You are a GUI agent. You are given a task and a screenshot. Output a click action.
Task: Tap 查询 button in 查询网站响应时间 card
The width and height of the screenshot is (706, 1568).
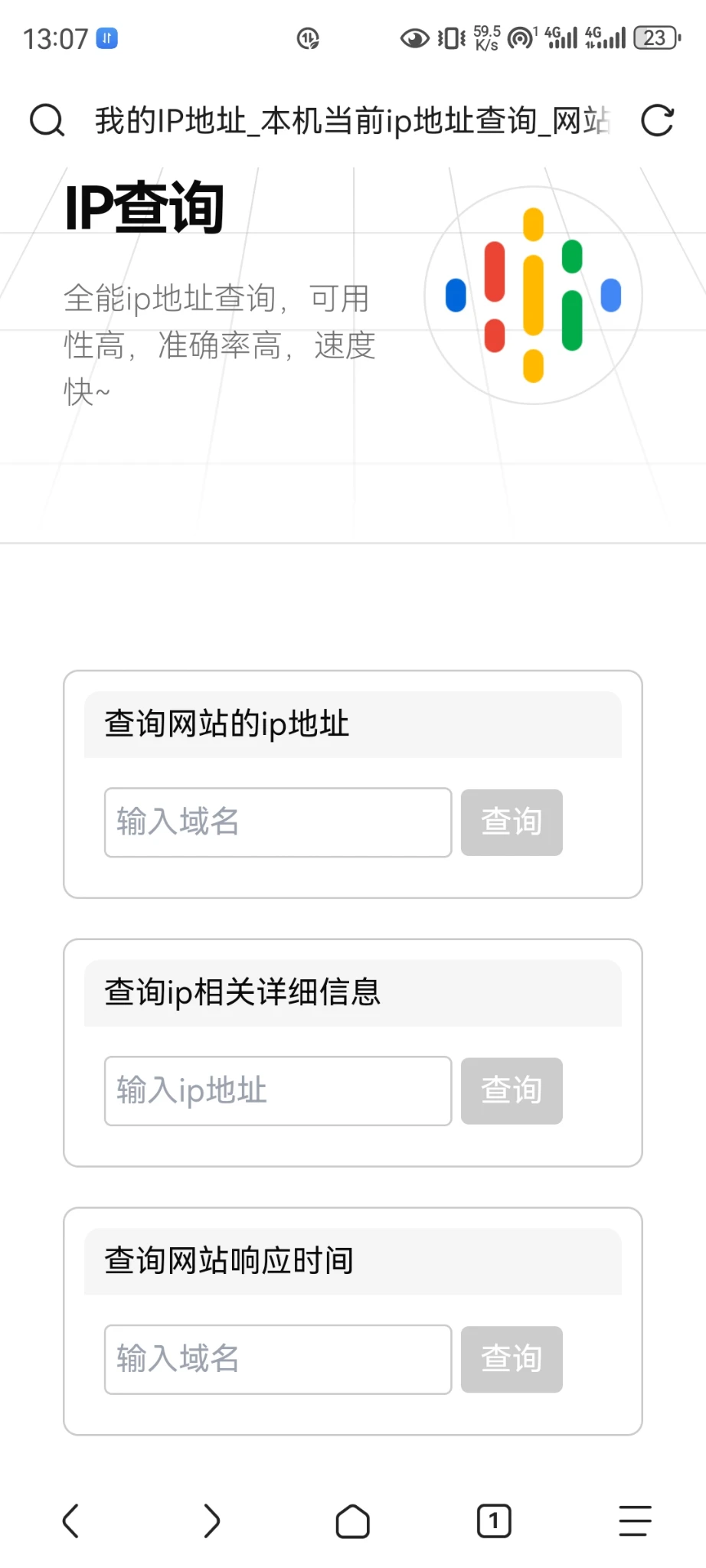click(x=512, y=1359)
